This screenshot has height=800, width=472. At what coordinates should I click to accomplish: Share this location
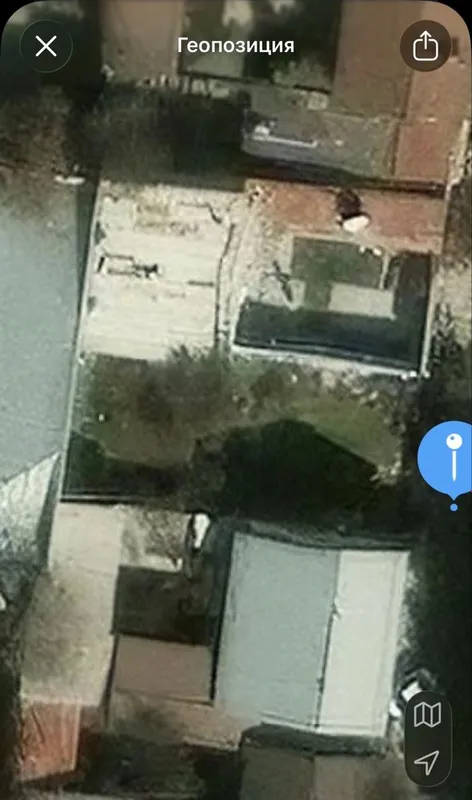[426, 46]
